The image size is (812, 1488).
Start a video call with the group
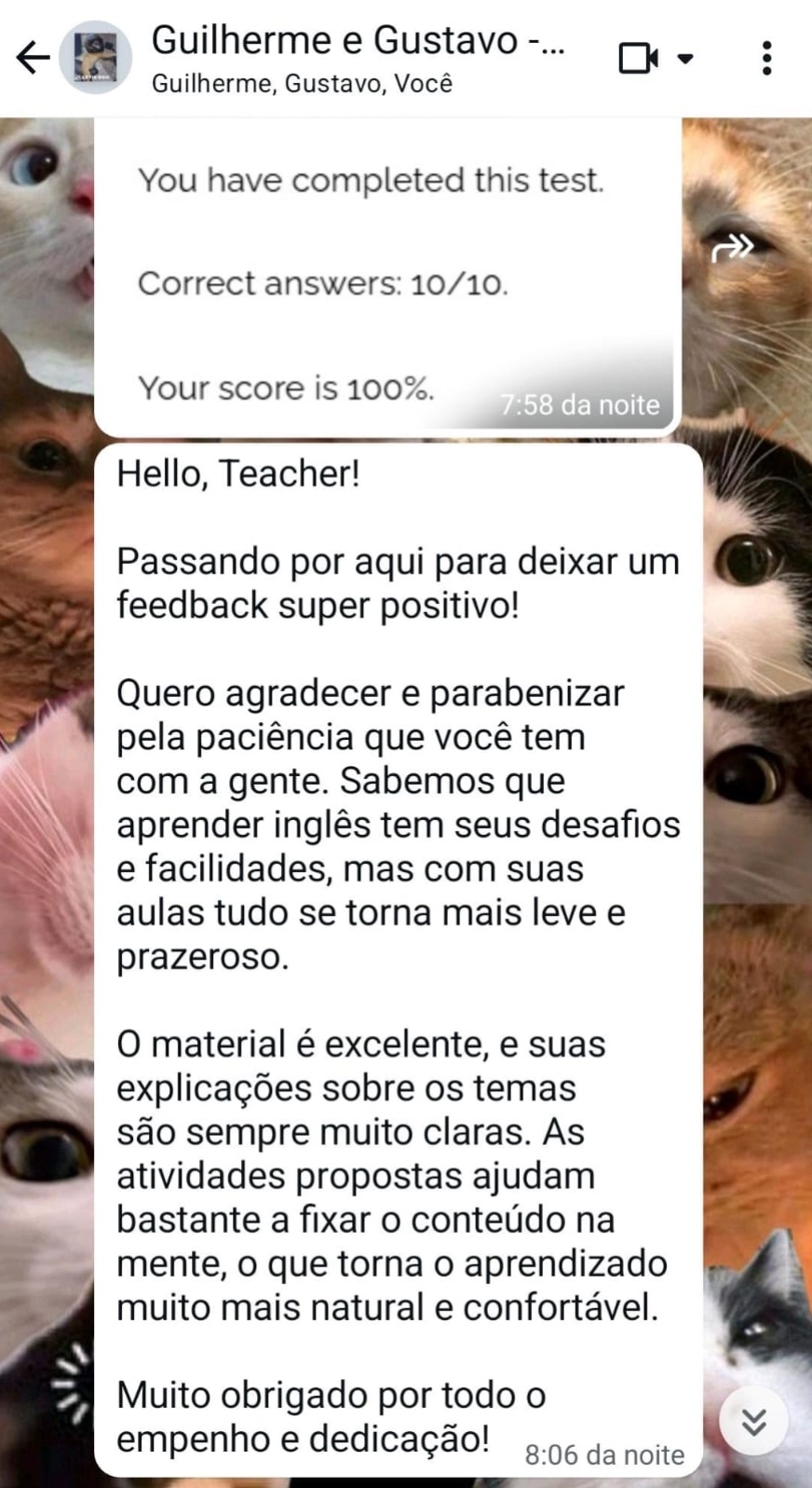click(x=639, y=58)
